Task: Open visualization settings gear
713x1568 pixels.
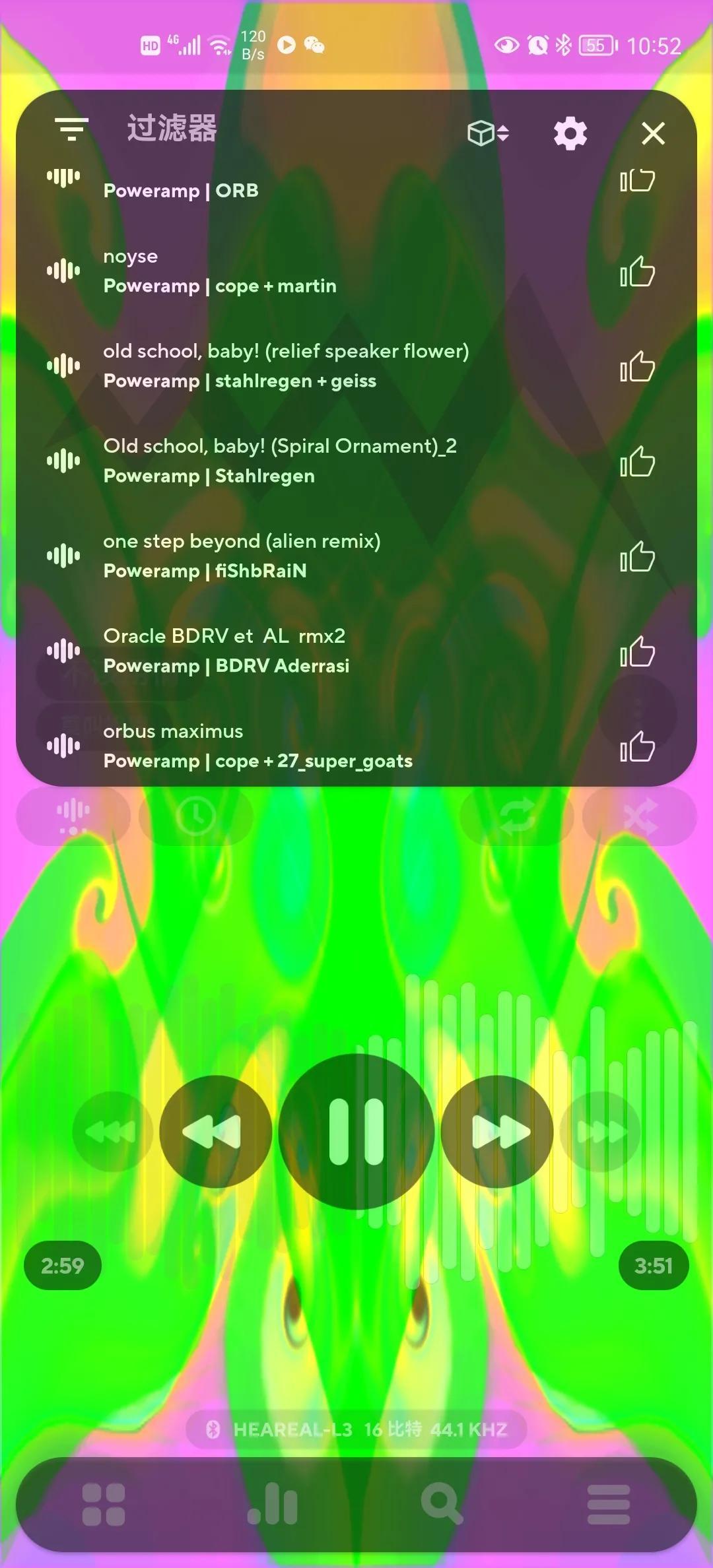Action: 570,134
